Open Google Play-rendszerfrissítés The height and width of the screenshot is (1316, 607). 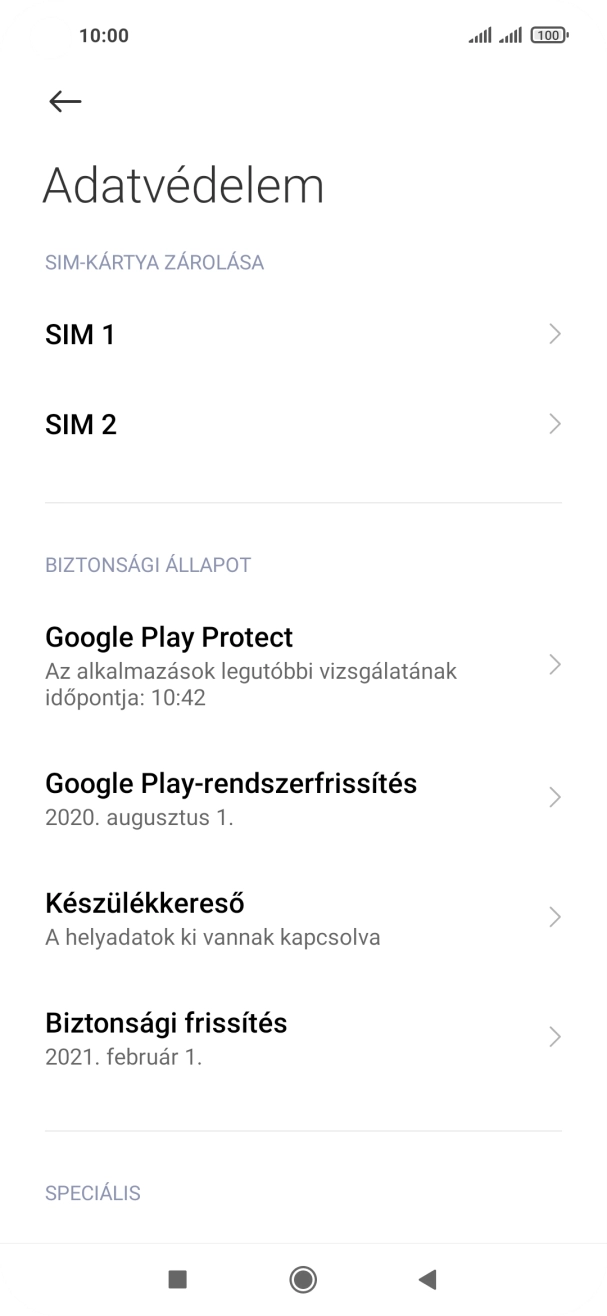coord(300,798)
